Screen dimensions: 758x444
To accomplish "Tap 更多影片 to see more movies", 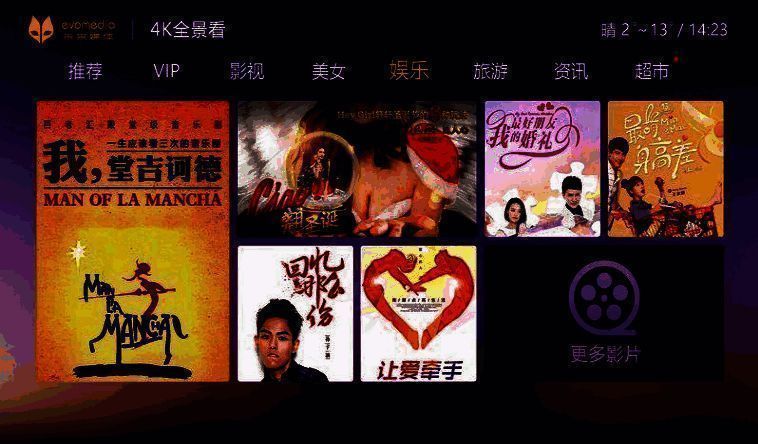I will click(x=604, y=314).
